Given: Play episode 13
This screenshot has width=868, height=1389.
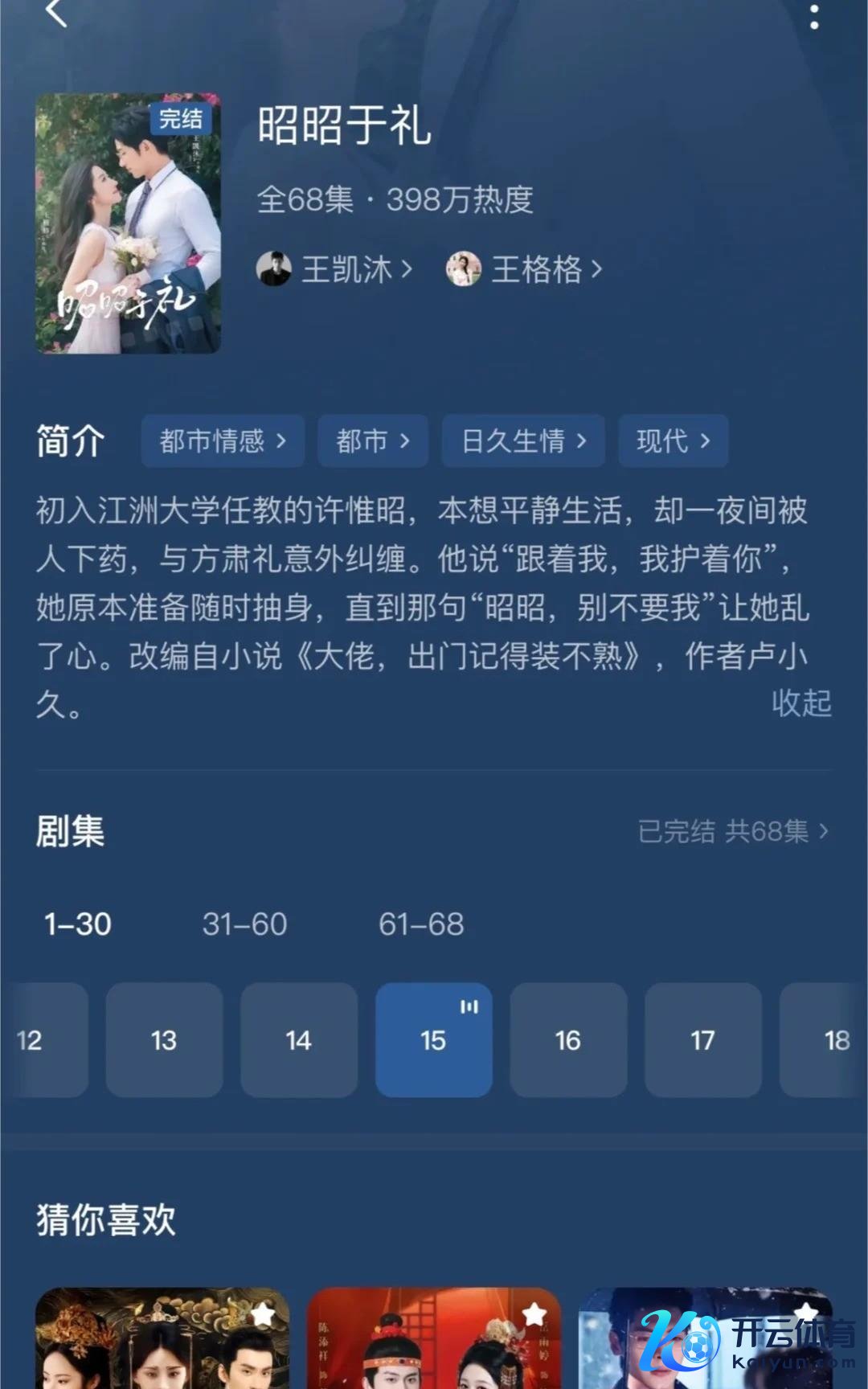Looking at the screenshot, I should coord(164,1040).
